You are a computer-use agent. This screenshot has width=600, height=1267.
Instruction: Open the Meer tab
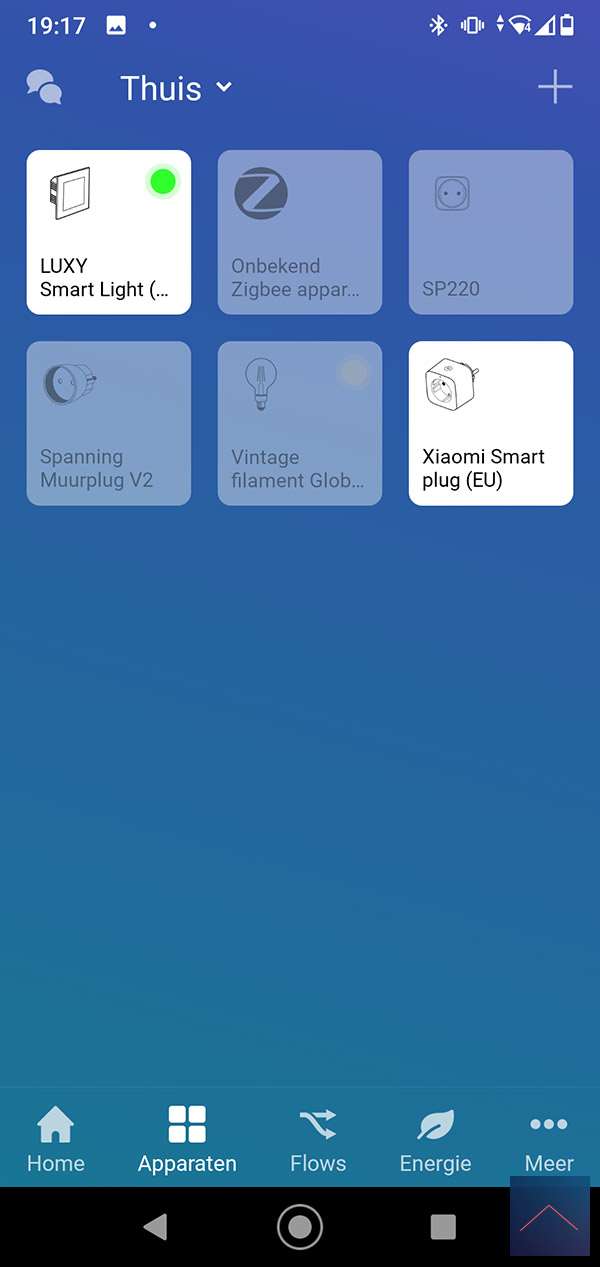[x=549, y=1140]
